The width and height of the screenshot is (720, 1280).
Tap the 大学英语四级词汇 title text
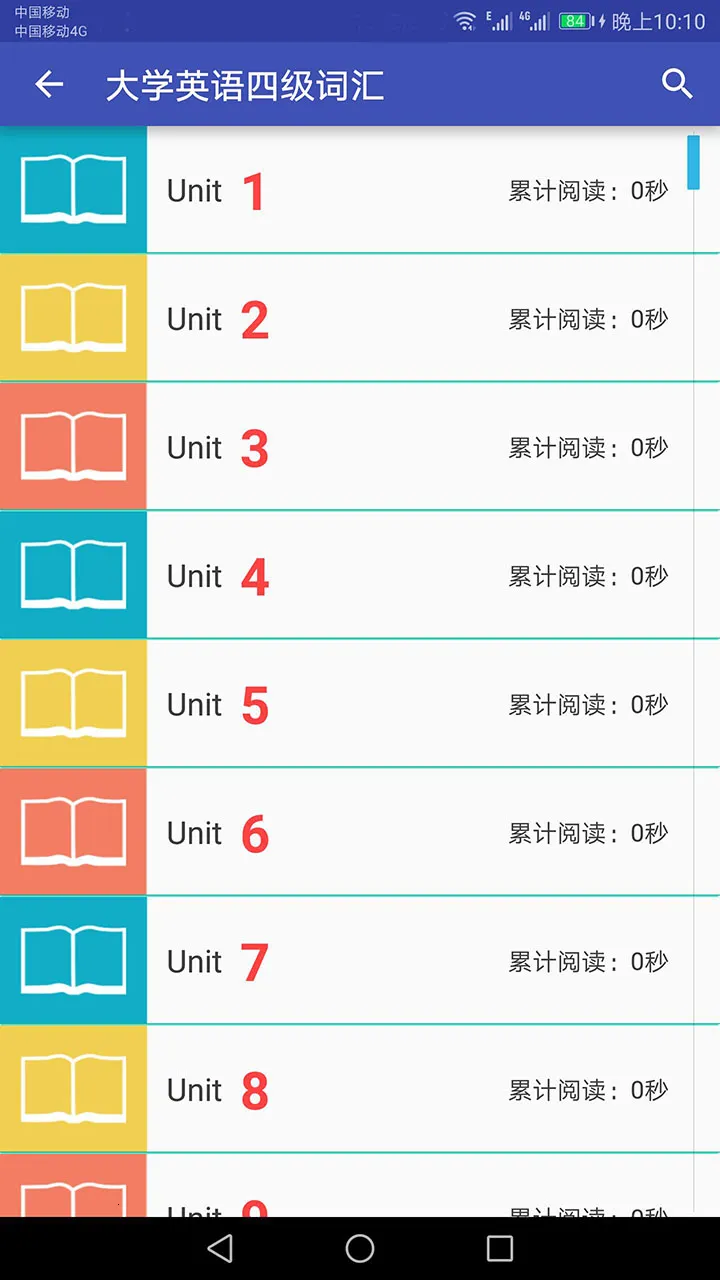(247, 84)
